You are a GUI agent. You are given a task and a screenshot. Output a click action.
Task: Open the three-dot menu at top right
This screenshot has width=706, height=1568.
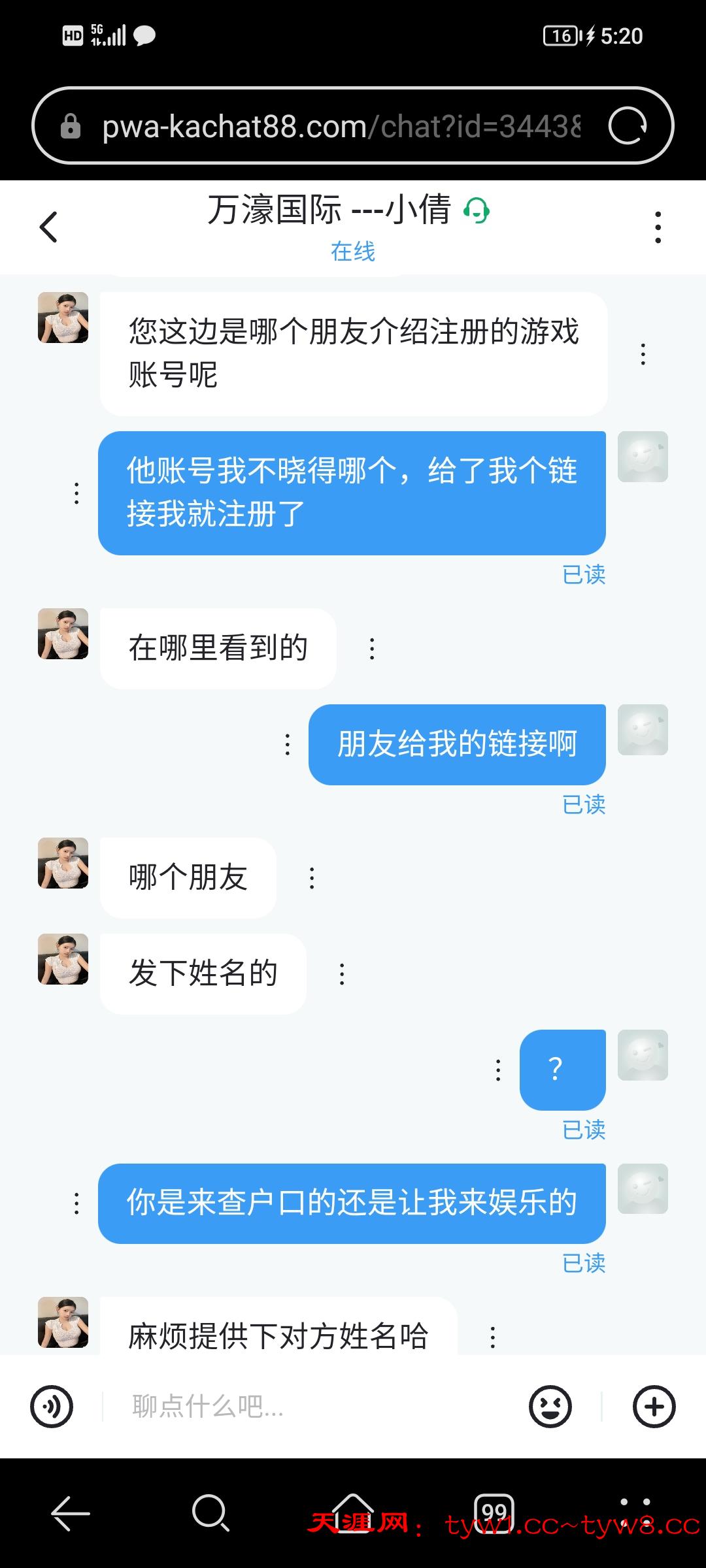pyautogui.click(x=658, y=227)
